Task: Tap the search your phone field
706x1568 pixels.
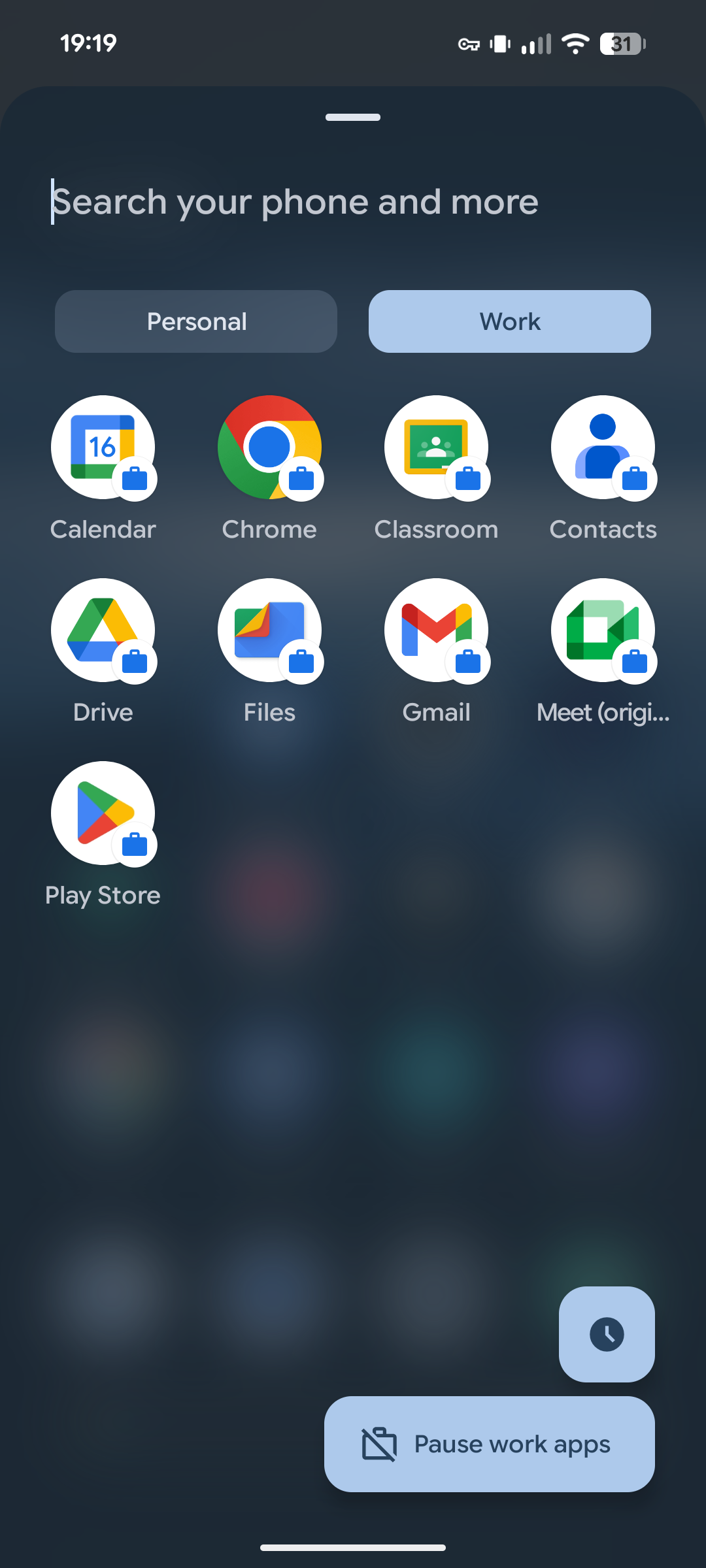Action: pos(294,202)
